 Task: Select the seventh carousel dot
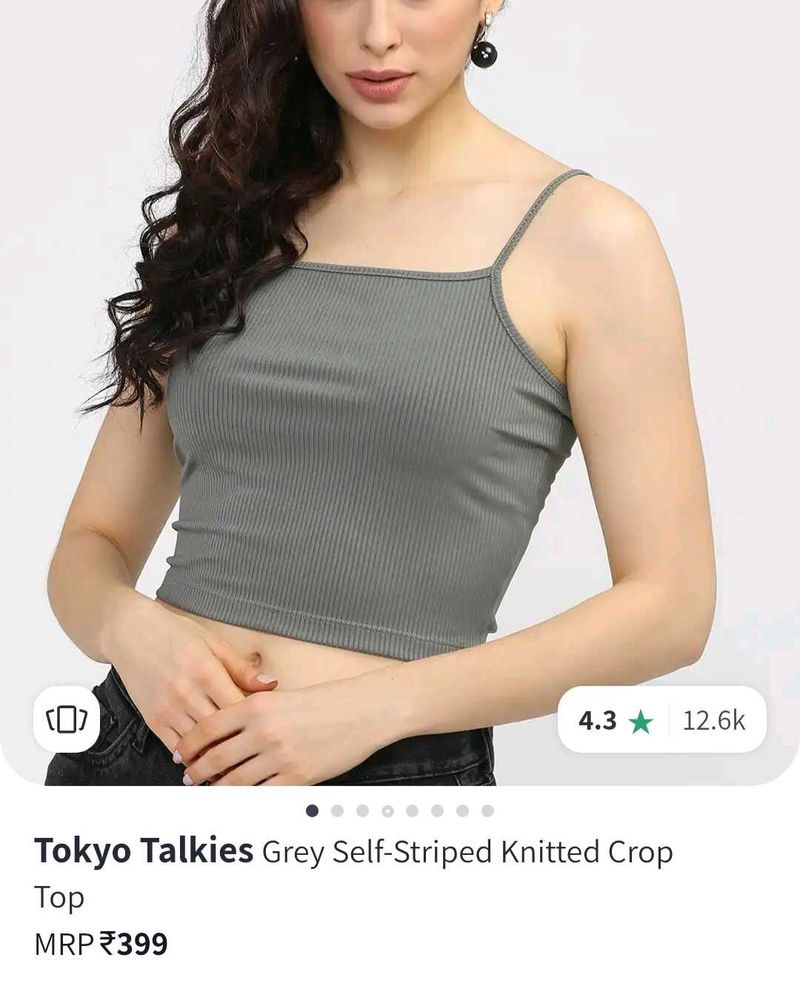click(x=462, y=810)
